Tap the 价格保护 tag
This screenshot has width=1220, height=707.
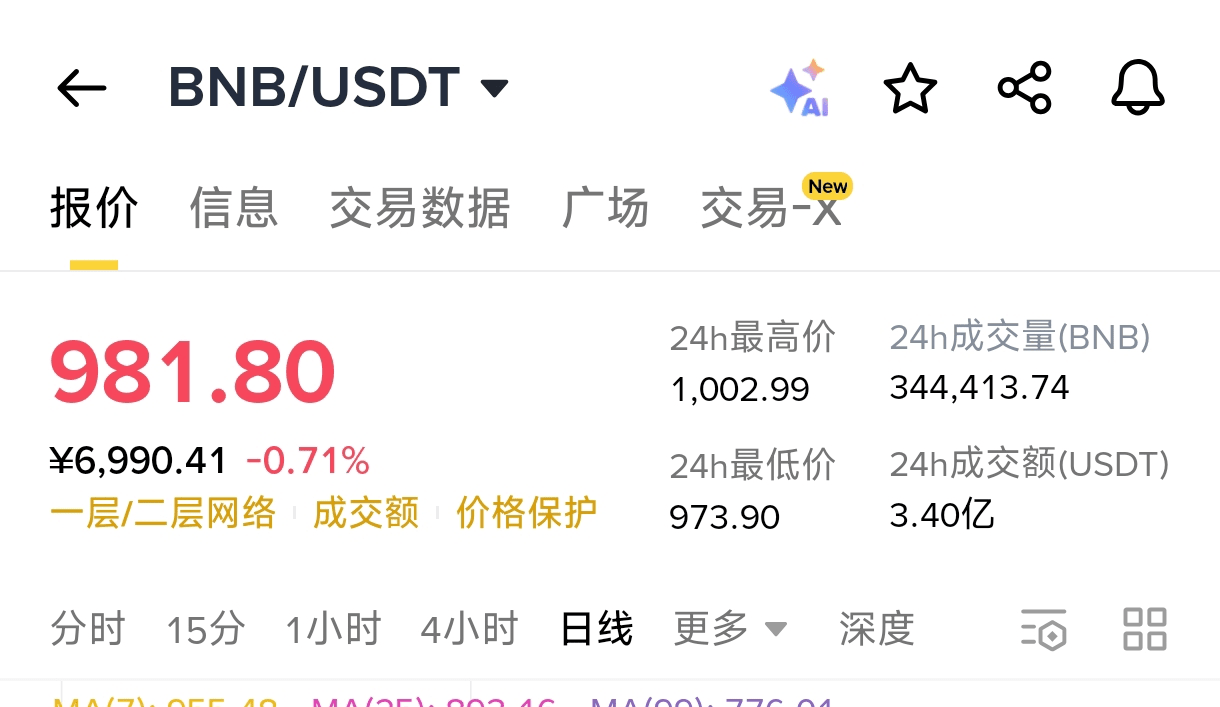527,513
